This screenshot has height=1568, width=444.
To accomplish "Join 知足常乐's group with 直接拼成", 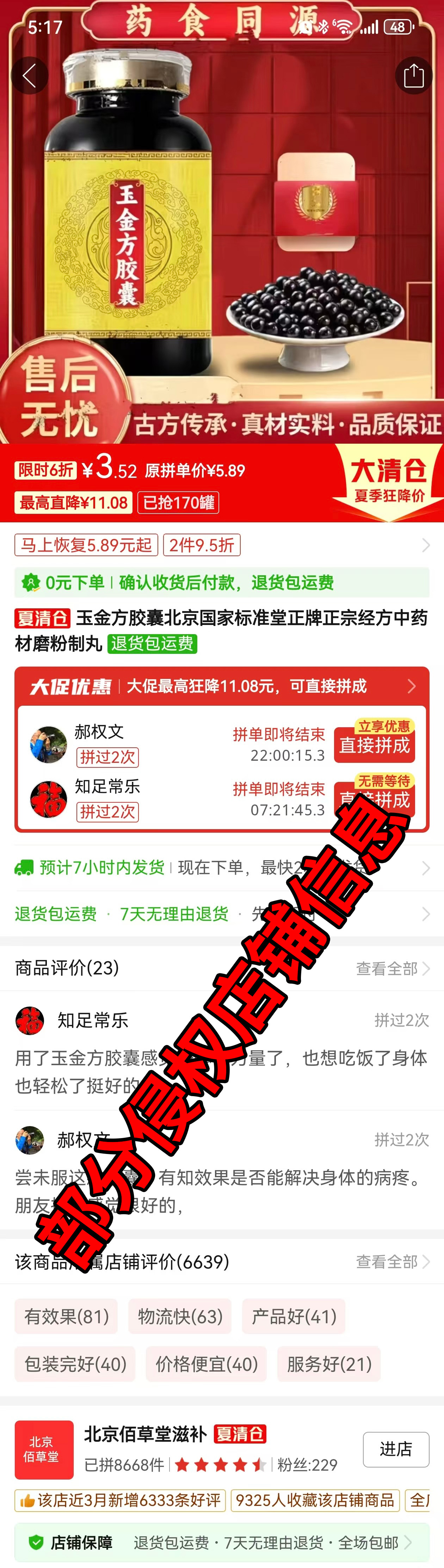I will click(374, 799).
